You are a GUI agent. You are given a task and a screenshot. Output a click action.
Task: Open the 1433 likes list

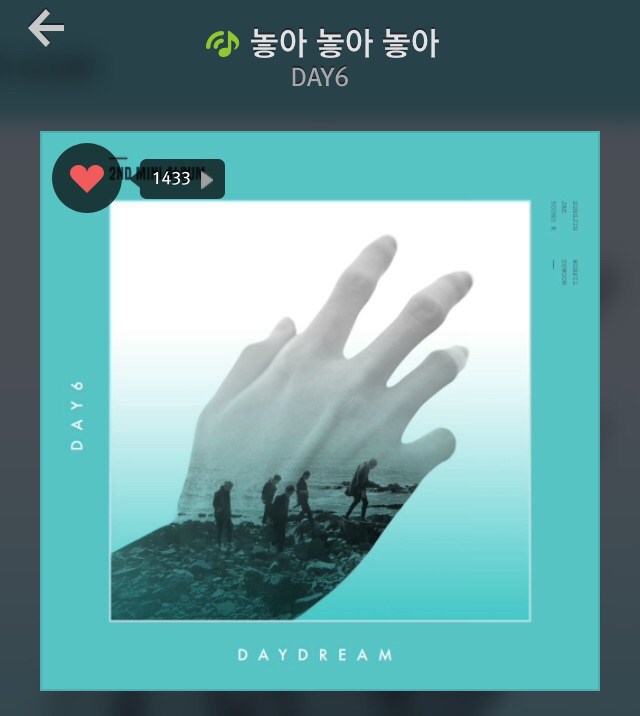(x=183, y=179)
